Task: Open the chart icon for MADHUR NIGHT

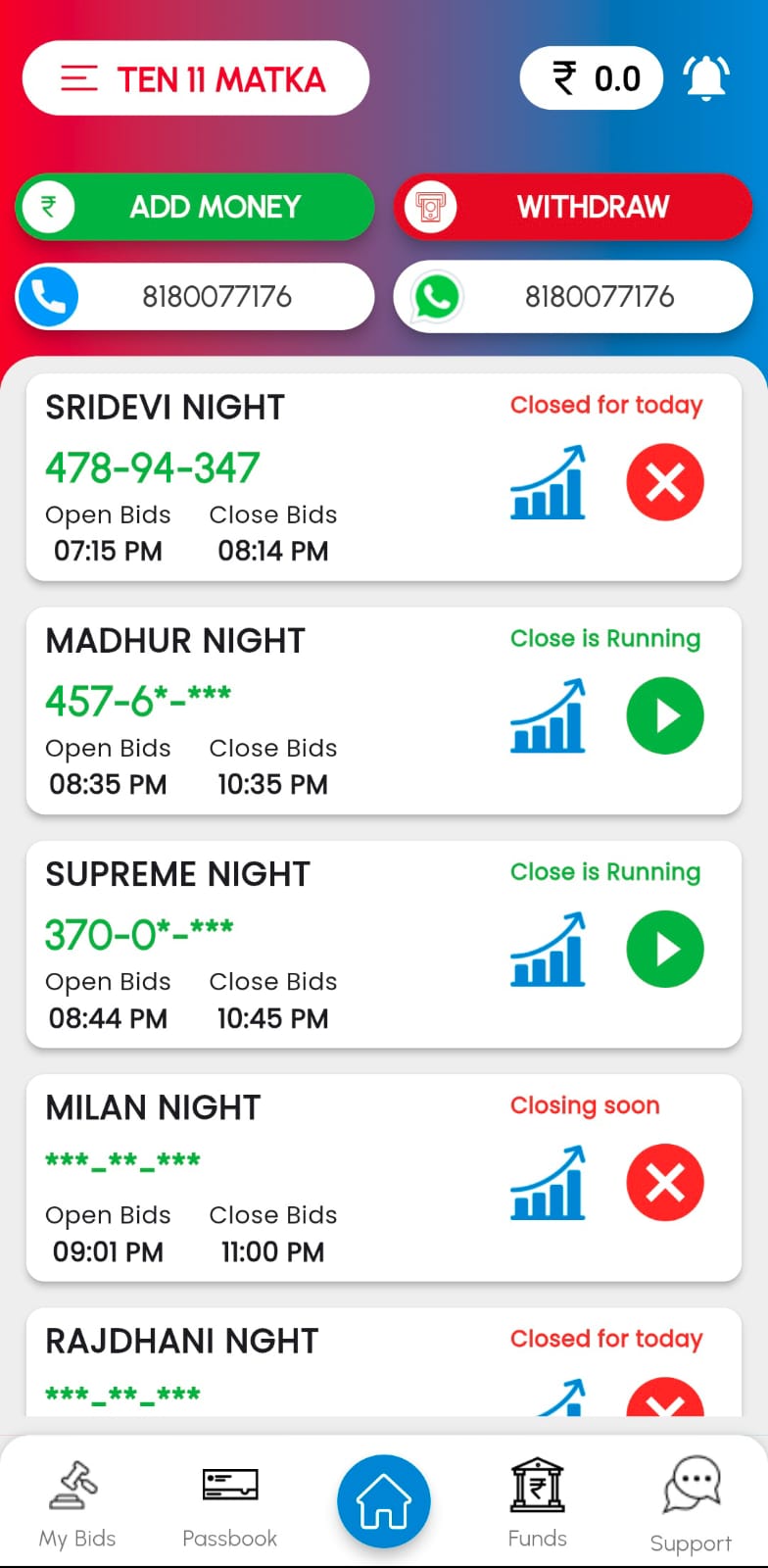Action: pos(548,715)
